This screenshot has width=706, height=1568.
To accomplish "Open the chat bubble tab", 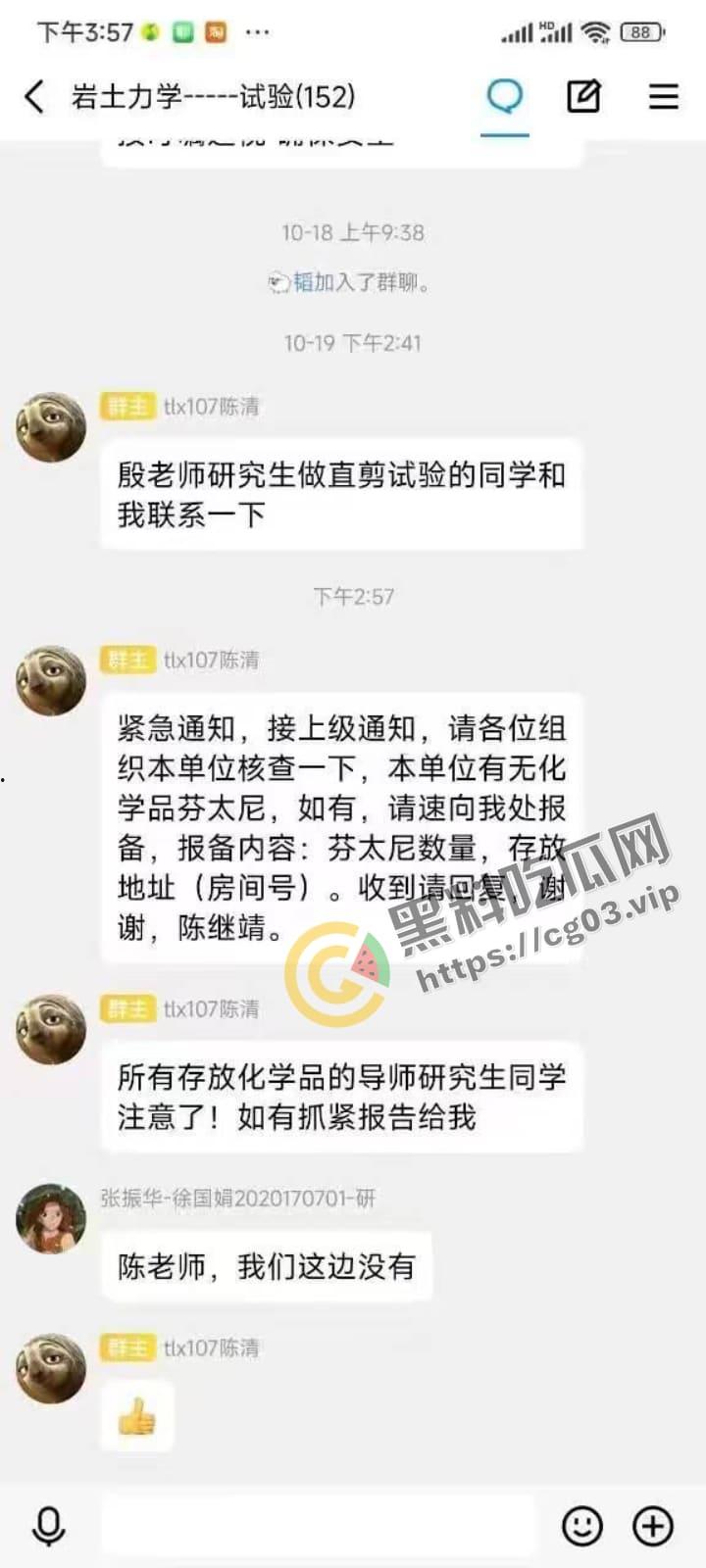I will tap(505, 96).
